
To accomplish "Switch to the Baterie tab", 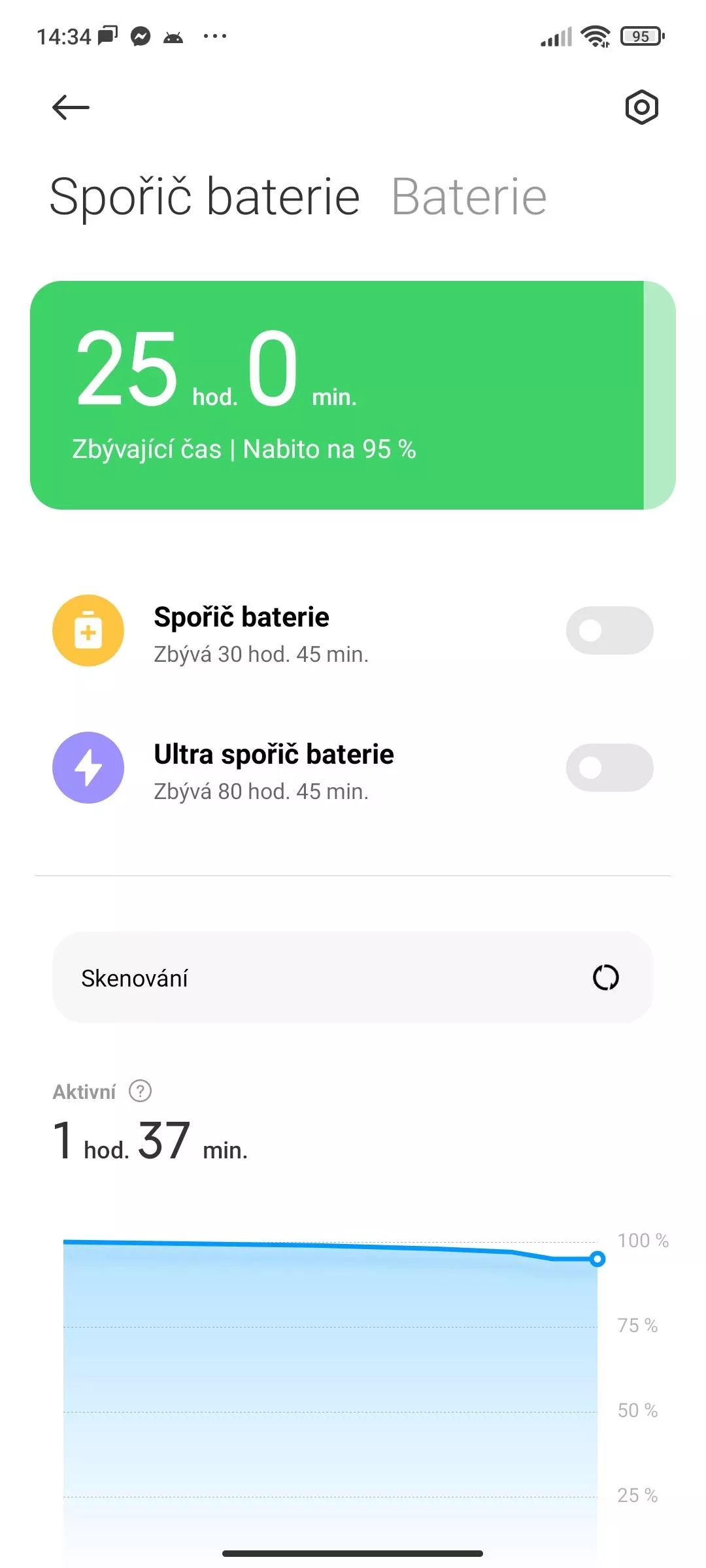I will pyautogui.click(x=469, y=197).
